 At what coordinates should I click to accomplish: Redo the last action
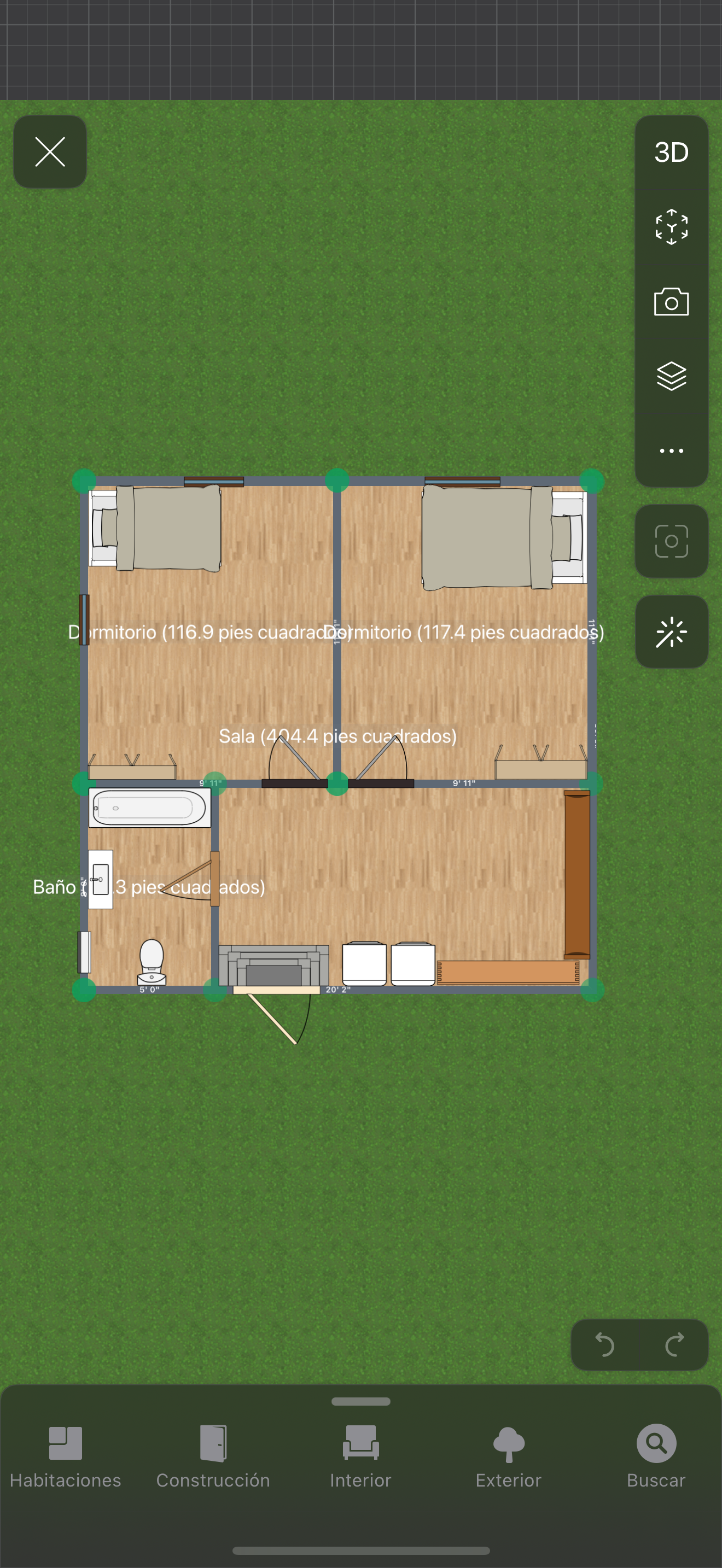(674, 1344)
